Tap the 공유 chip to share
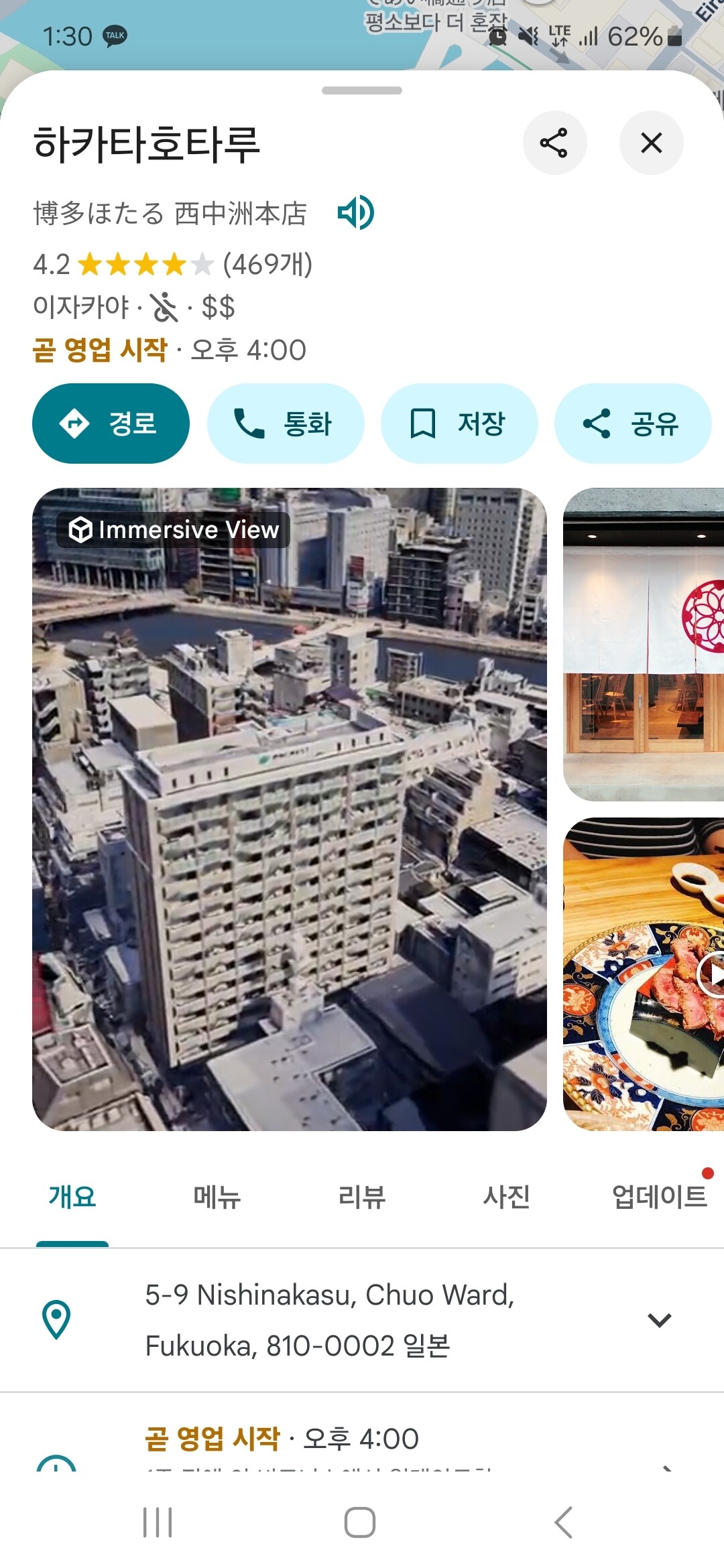This screenshot has height=1568, width=724. (633, 423)
